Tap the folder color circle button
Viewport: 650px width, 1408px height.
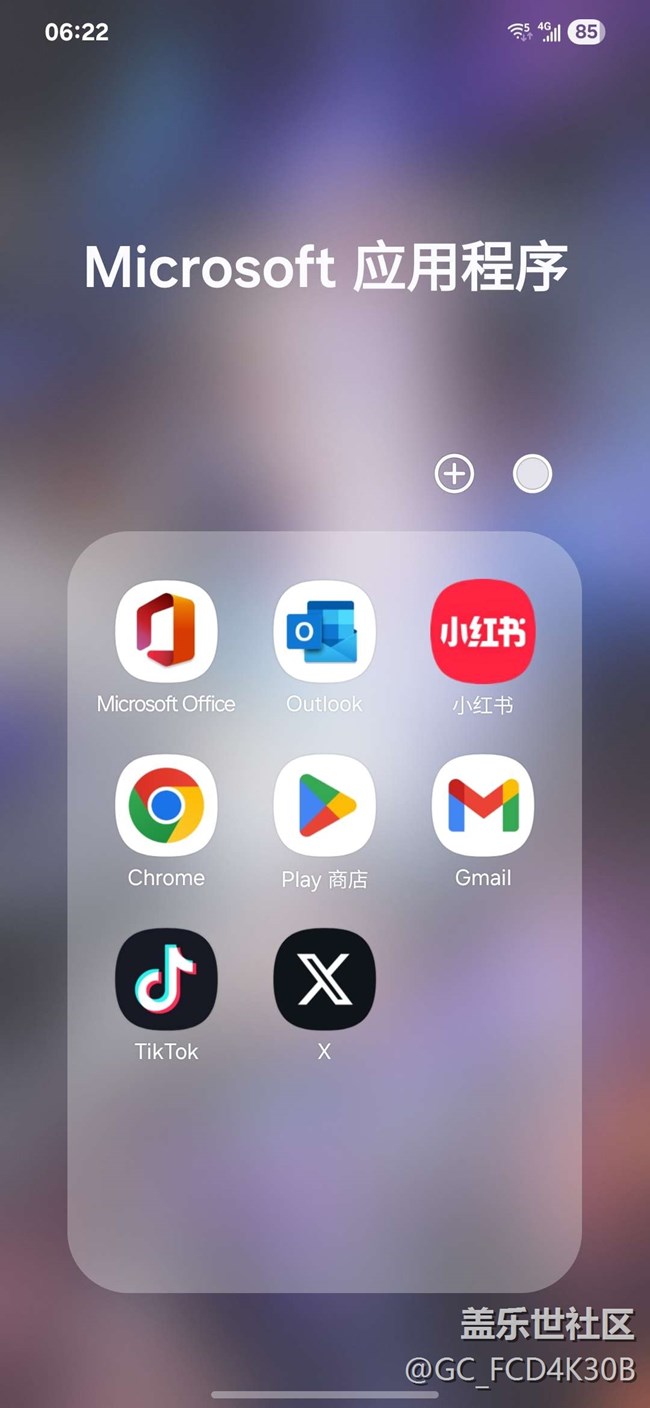[532, 473]
